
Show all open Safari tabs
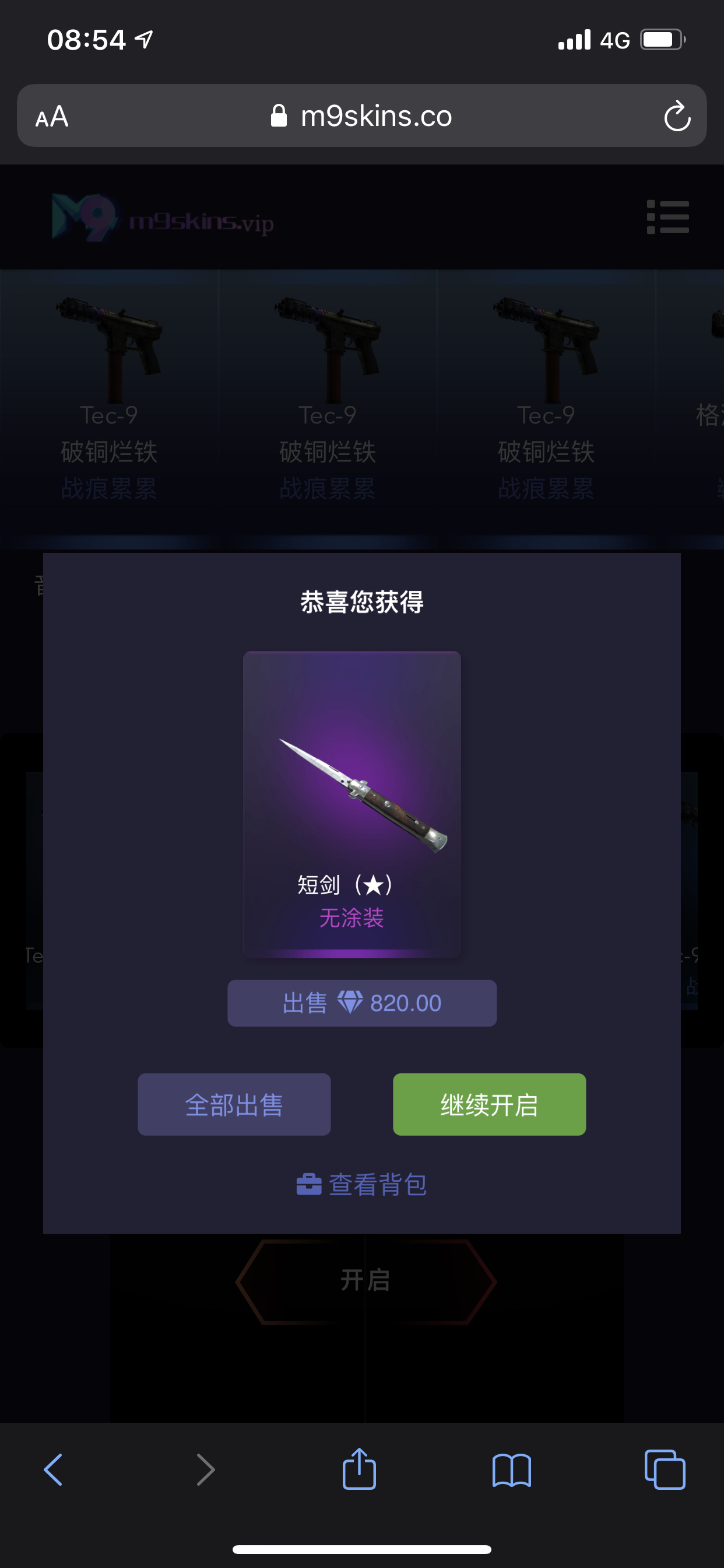665,1469
